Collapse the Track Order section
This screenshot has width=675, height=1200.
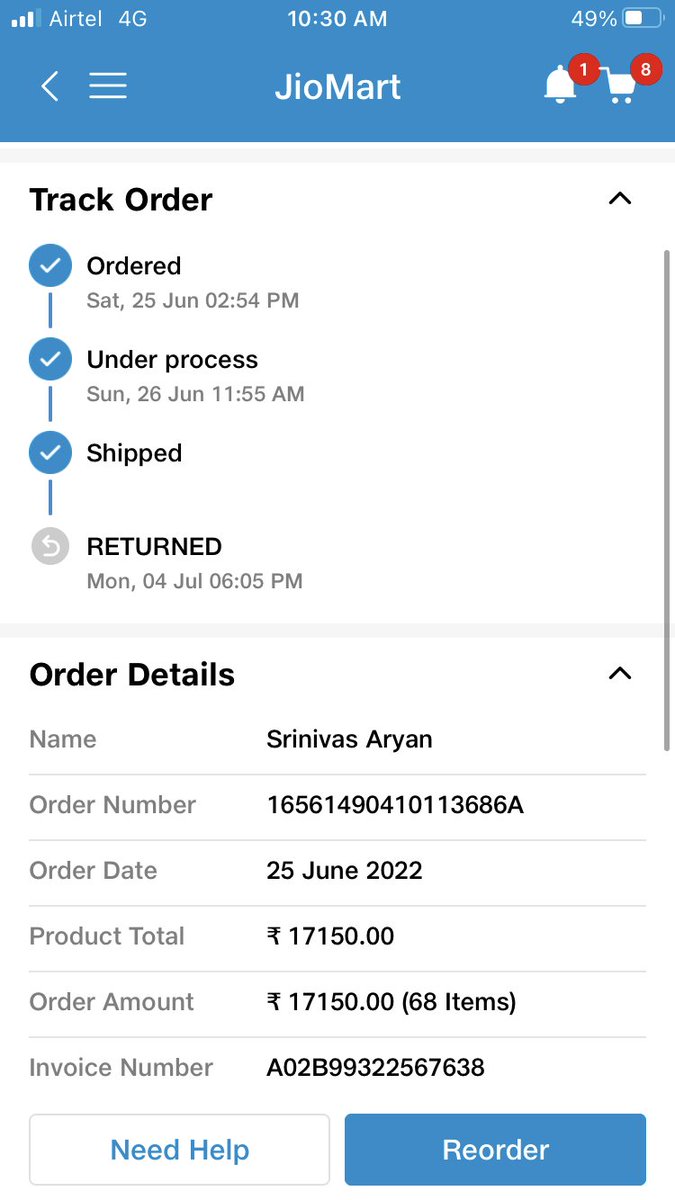[620, 198]
